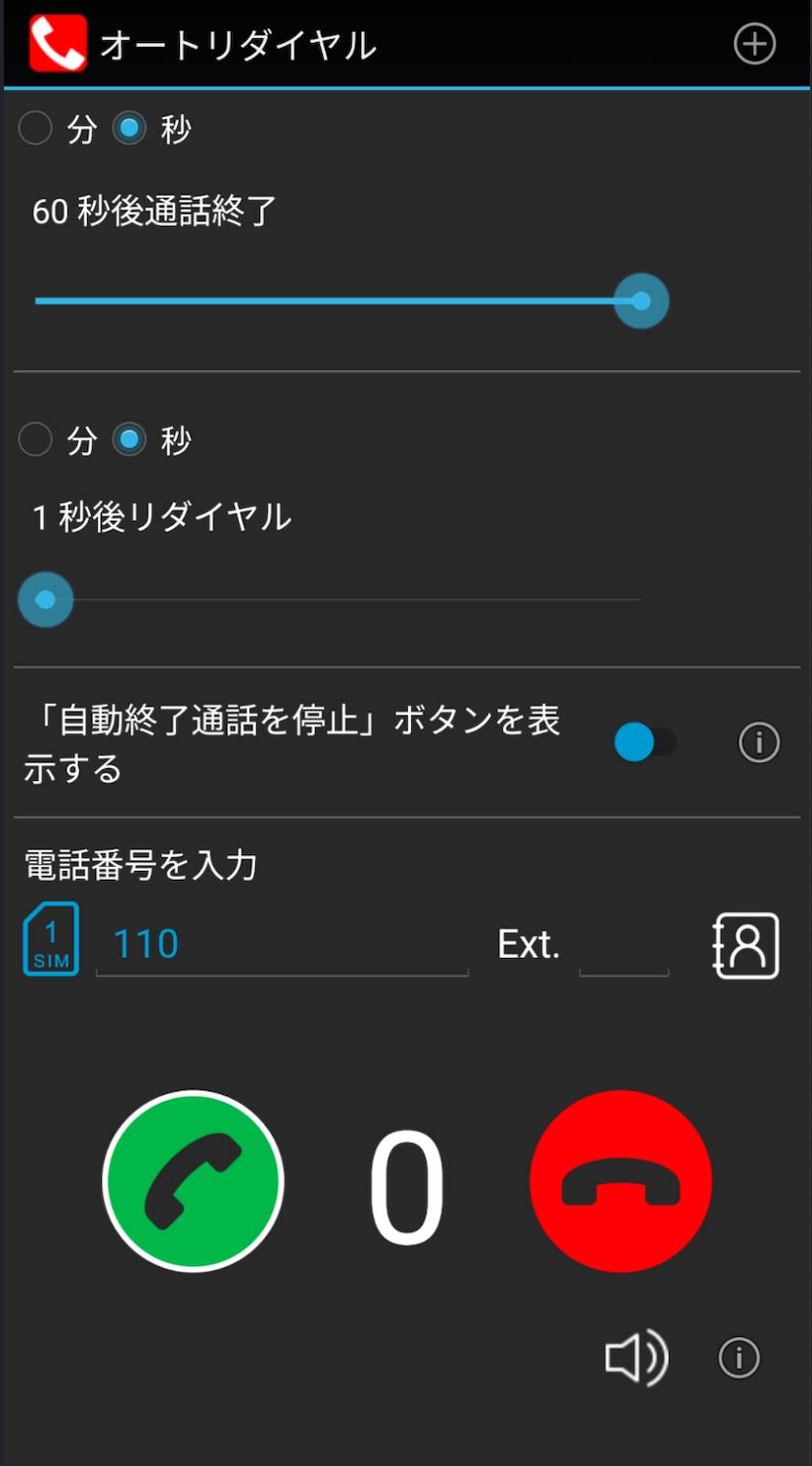The height and width of the screenshot is (1466, 812).
Task: Open the contacts picker icon
Action: point(745,945)
